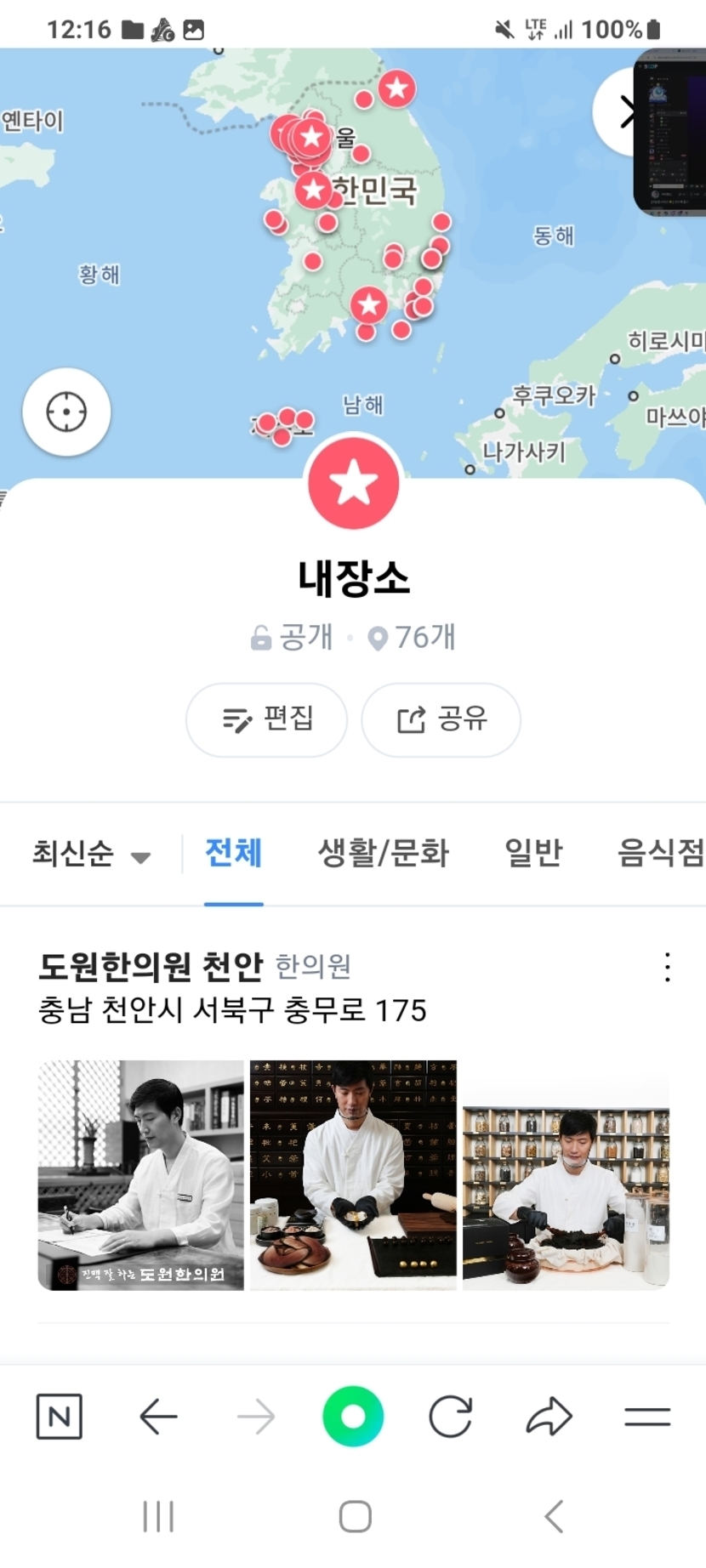
Task: Open recent apps from navigation bar
Action: (158, 1516)
